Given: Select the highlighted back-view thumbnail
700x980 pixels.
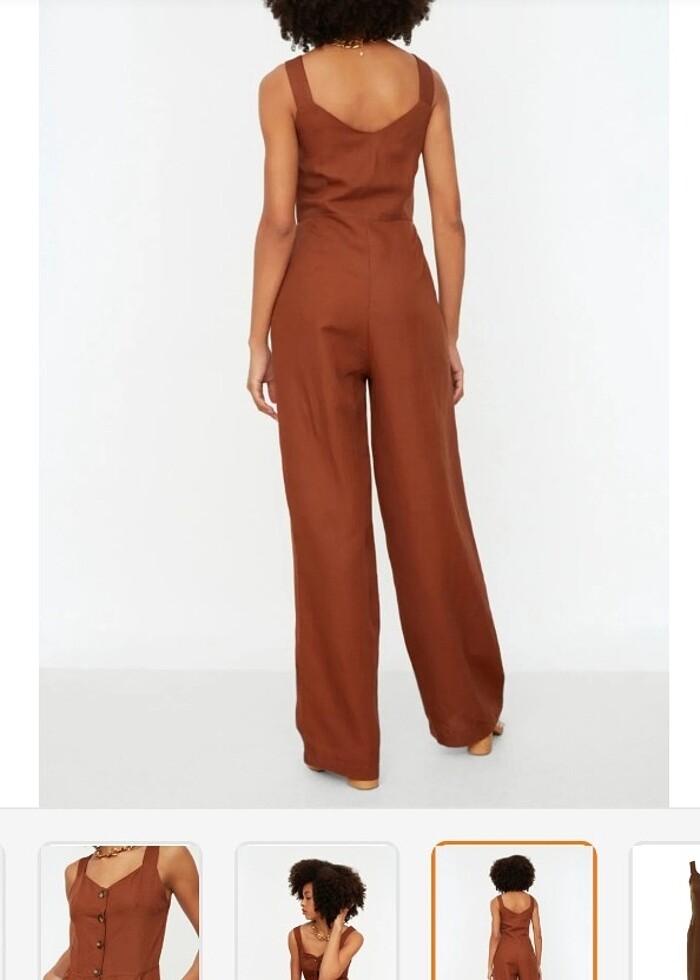Looking at the screenshot, I should point(514,912).
